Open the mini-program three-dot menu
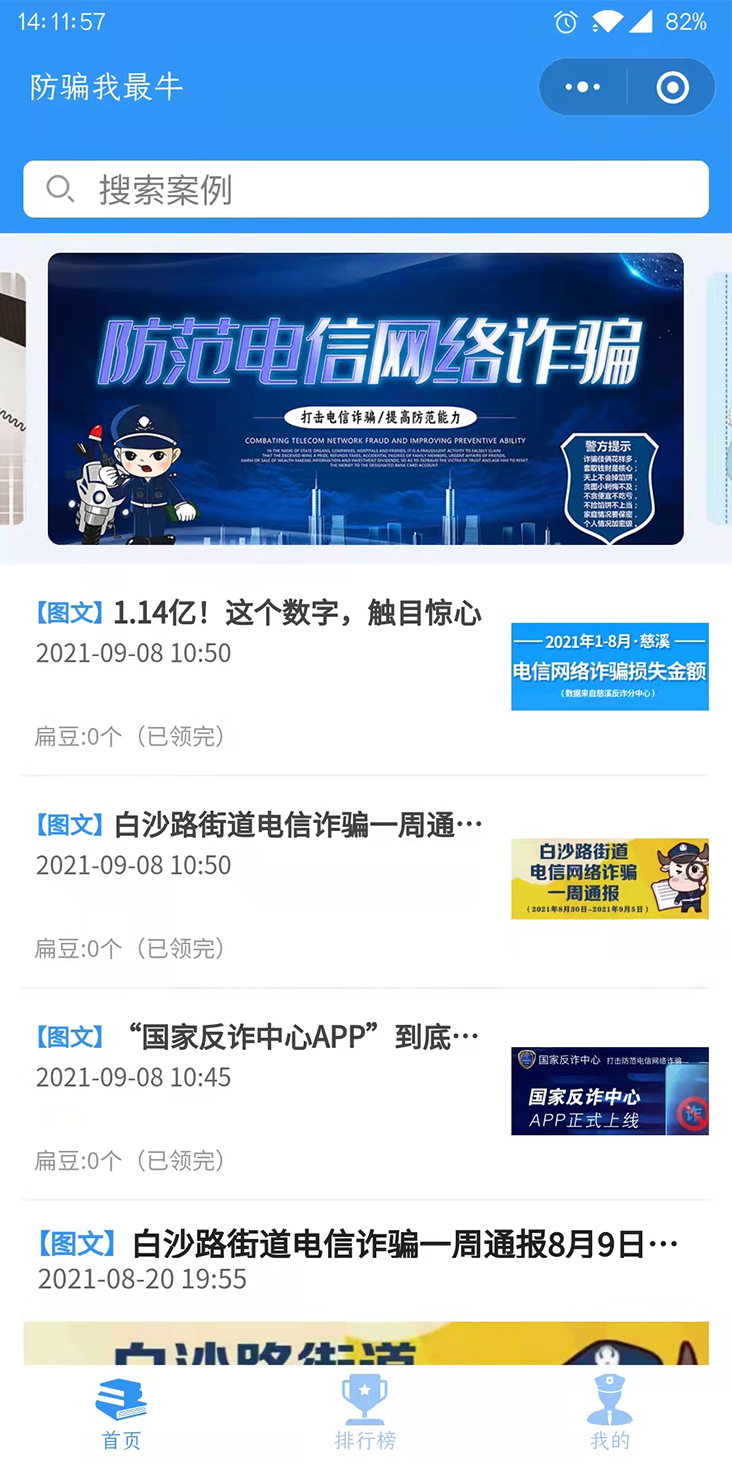Screen dimensions: 732x1463 click(x=583, y=87)
